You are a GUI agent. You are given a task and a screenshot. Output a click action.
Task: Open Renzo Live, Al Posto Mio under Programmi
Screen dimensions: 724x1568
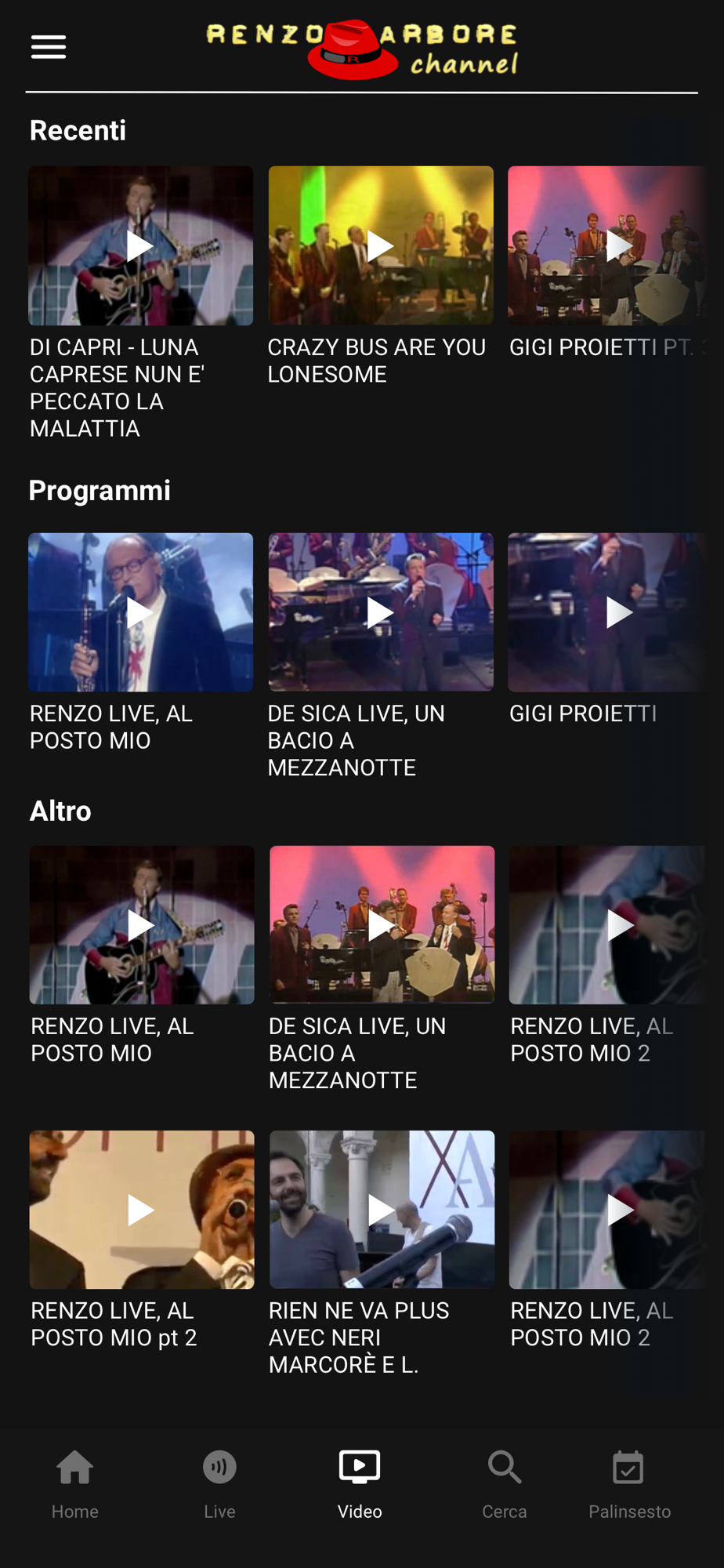[x=141, y=612]
